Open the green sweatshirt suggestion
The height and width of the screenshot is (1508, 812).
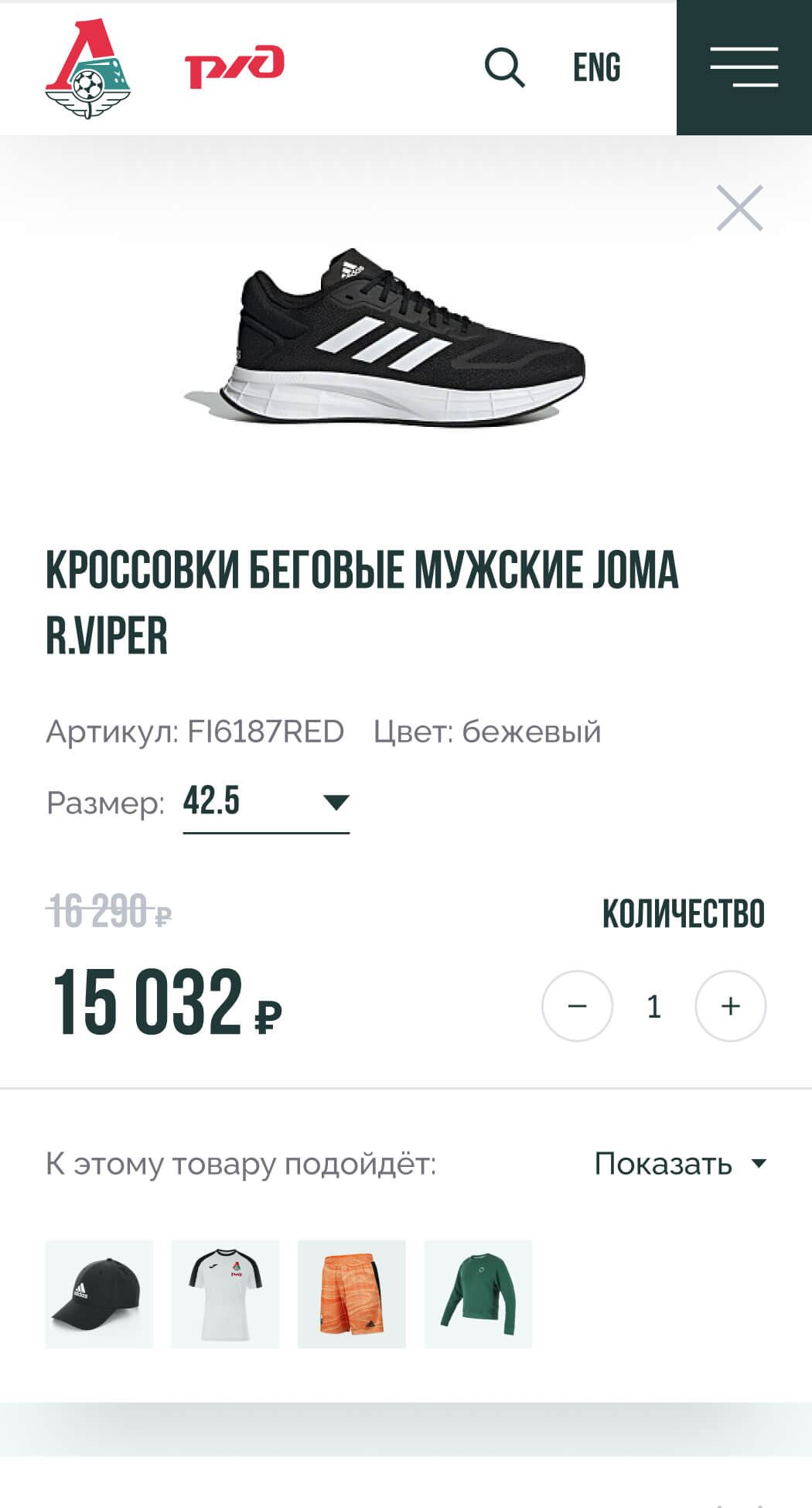[478, 1294]
